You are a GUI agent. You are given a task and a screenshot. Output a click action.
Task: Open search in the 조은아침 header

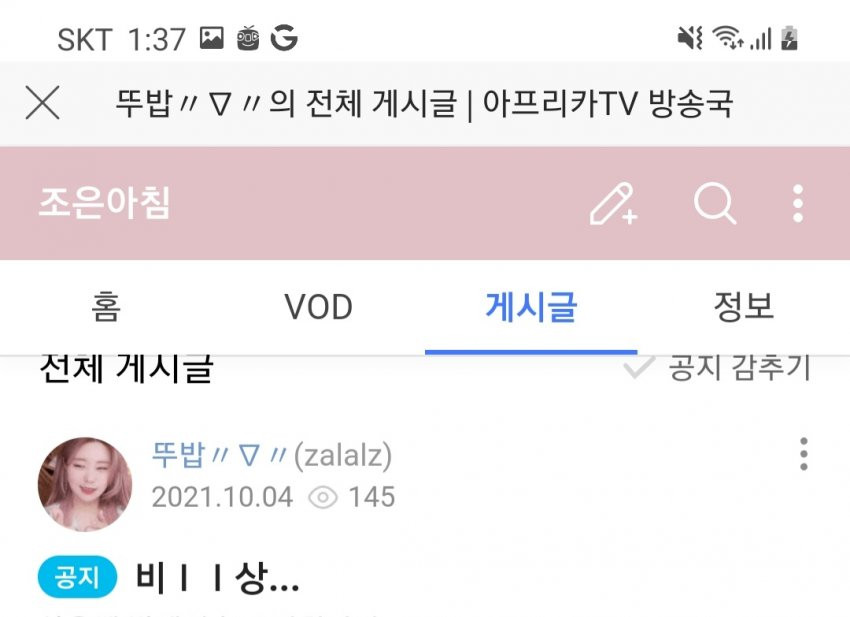tap(715, 204)
